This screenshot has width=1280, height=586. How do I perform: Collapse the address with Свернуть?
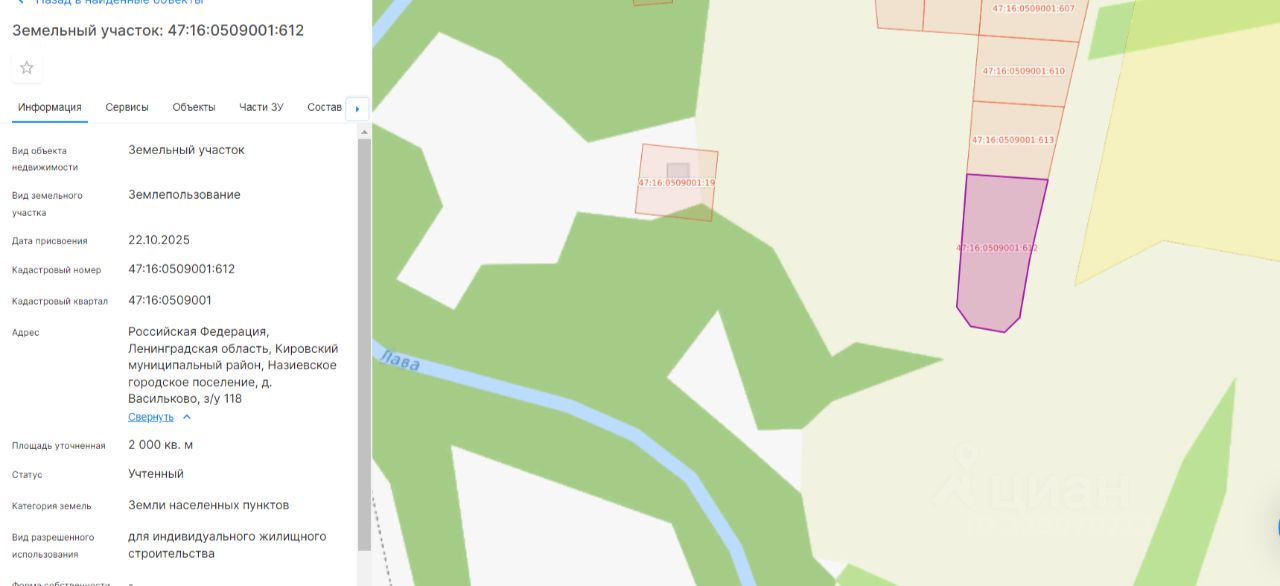(x=151, y=417)
